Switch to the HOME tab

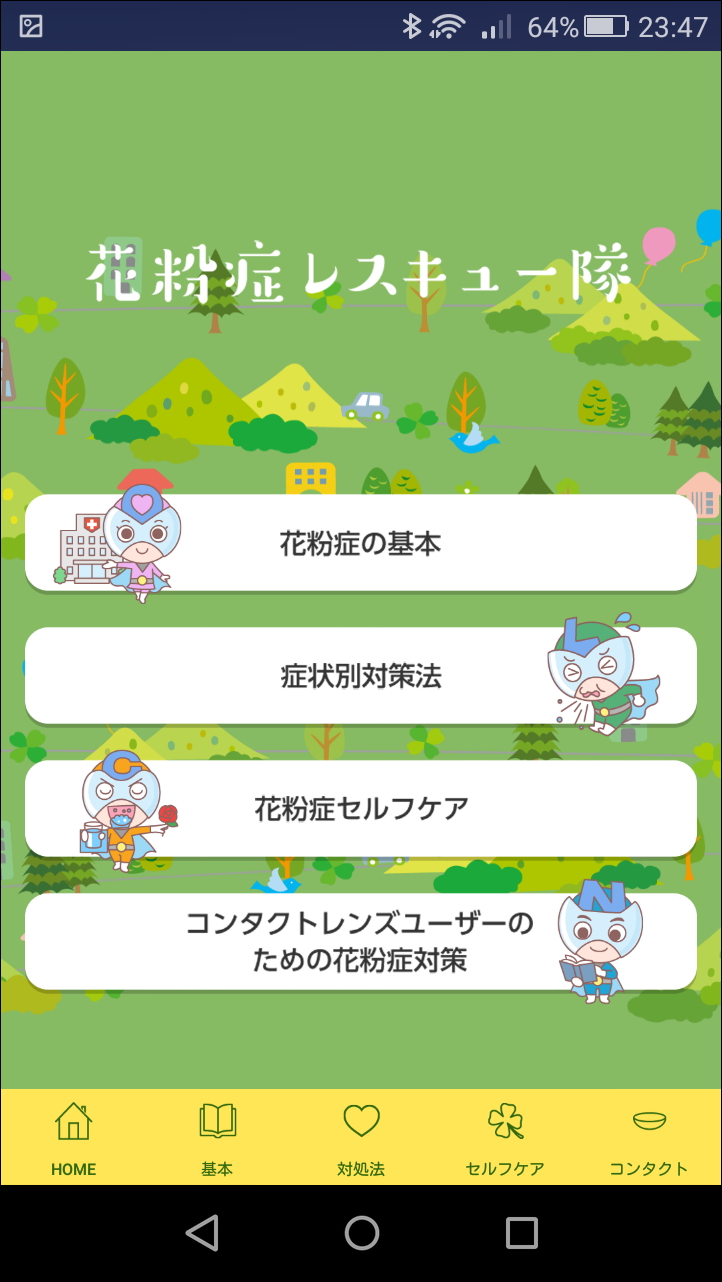(72, 1135)
